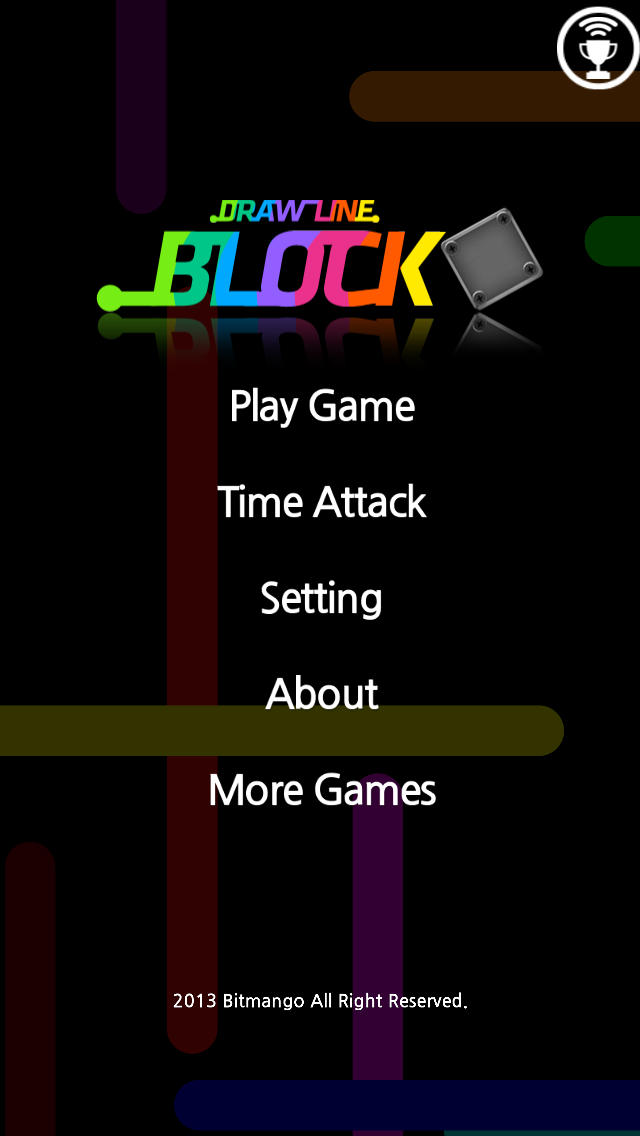Open the Setting menu
Viewport: 640px width, 1136px height.
321,599
